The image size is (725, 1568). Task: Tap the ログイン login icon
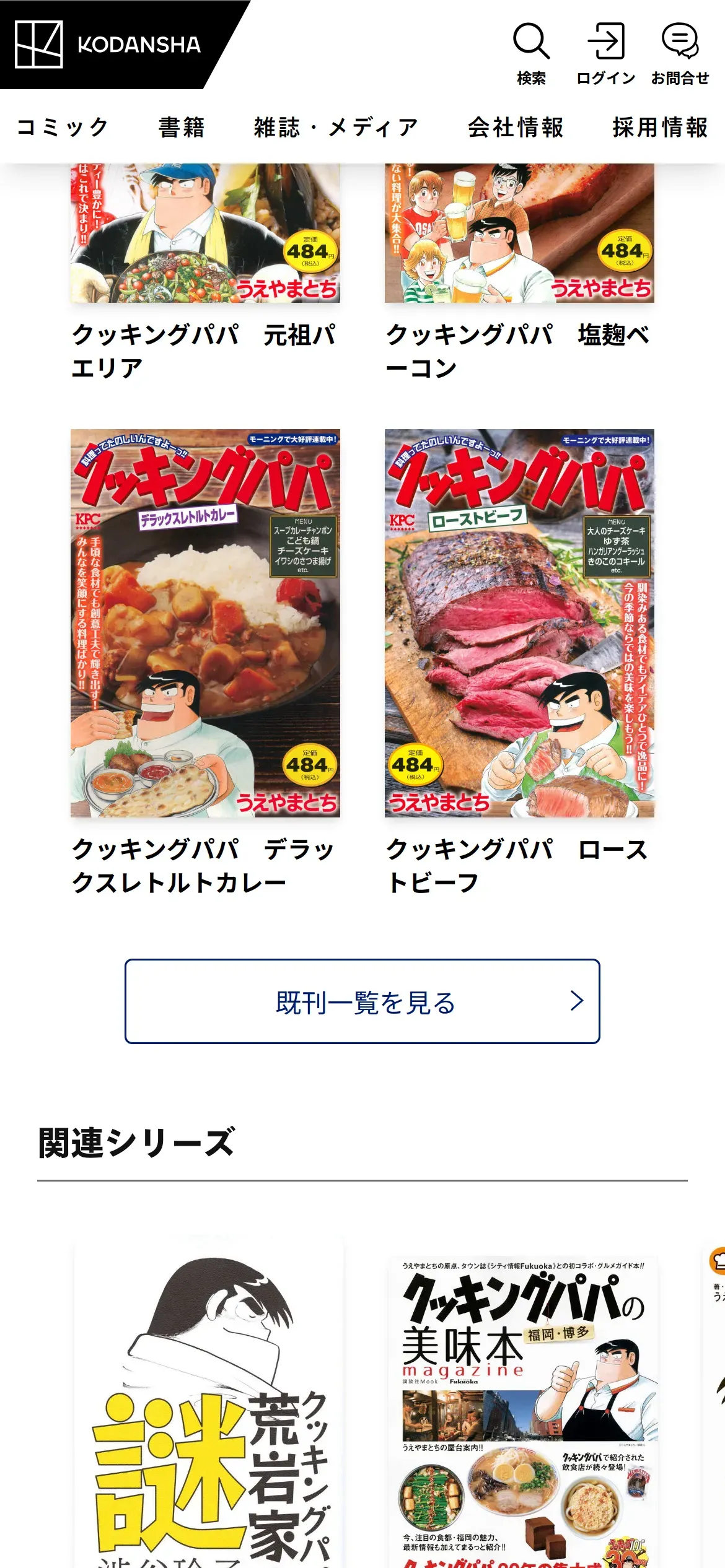[605, 53]
